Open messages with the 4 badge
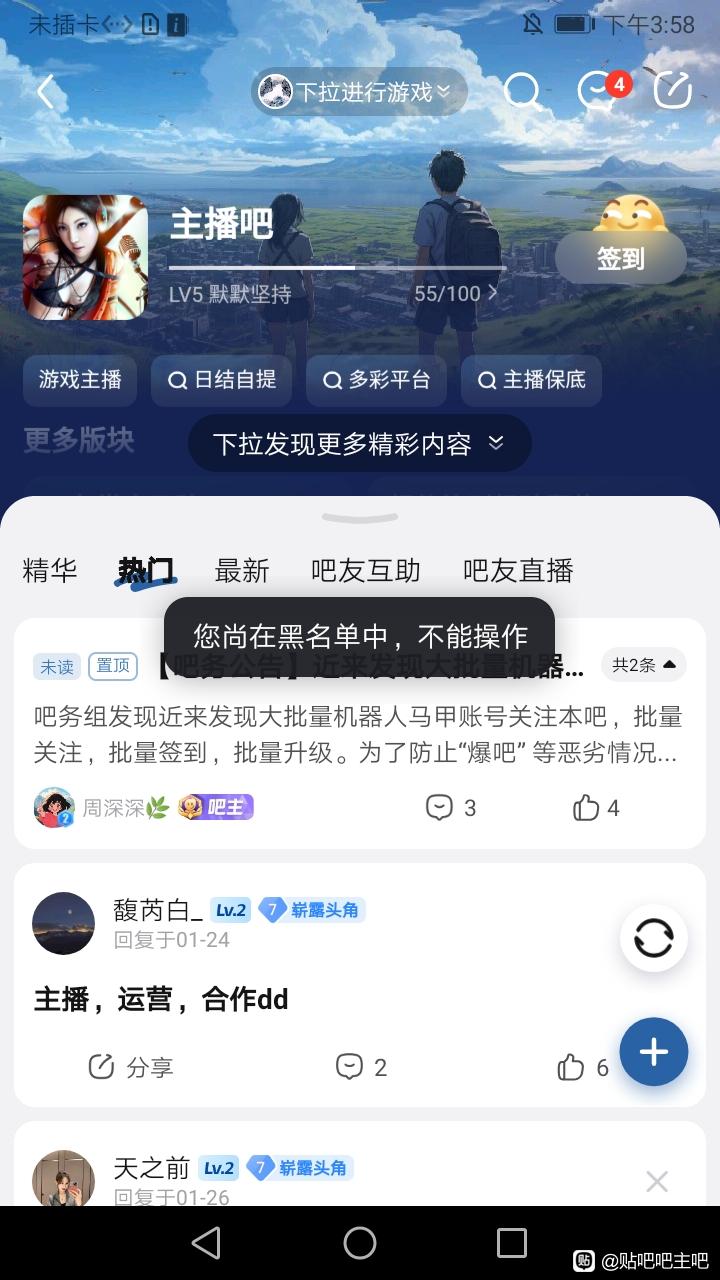Viewport: 720px width, 1280px height. pos(599,91)
